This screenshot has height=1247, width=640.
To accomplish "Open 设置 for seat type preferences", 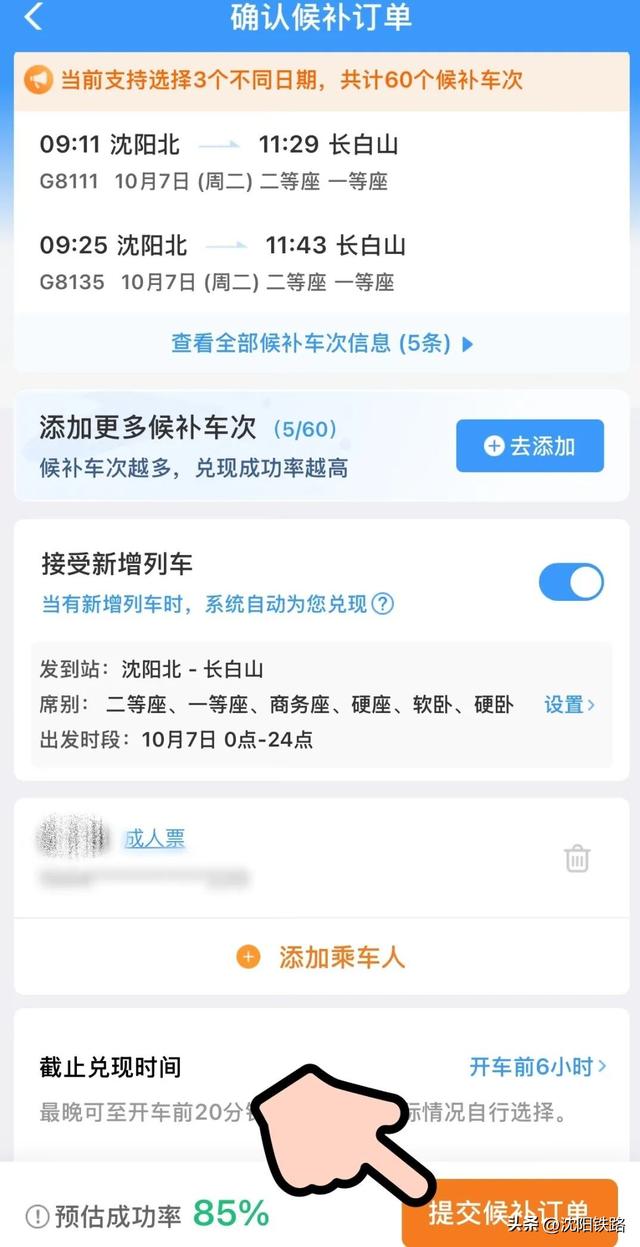I will (x=569, y=705).
